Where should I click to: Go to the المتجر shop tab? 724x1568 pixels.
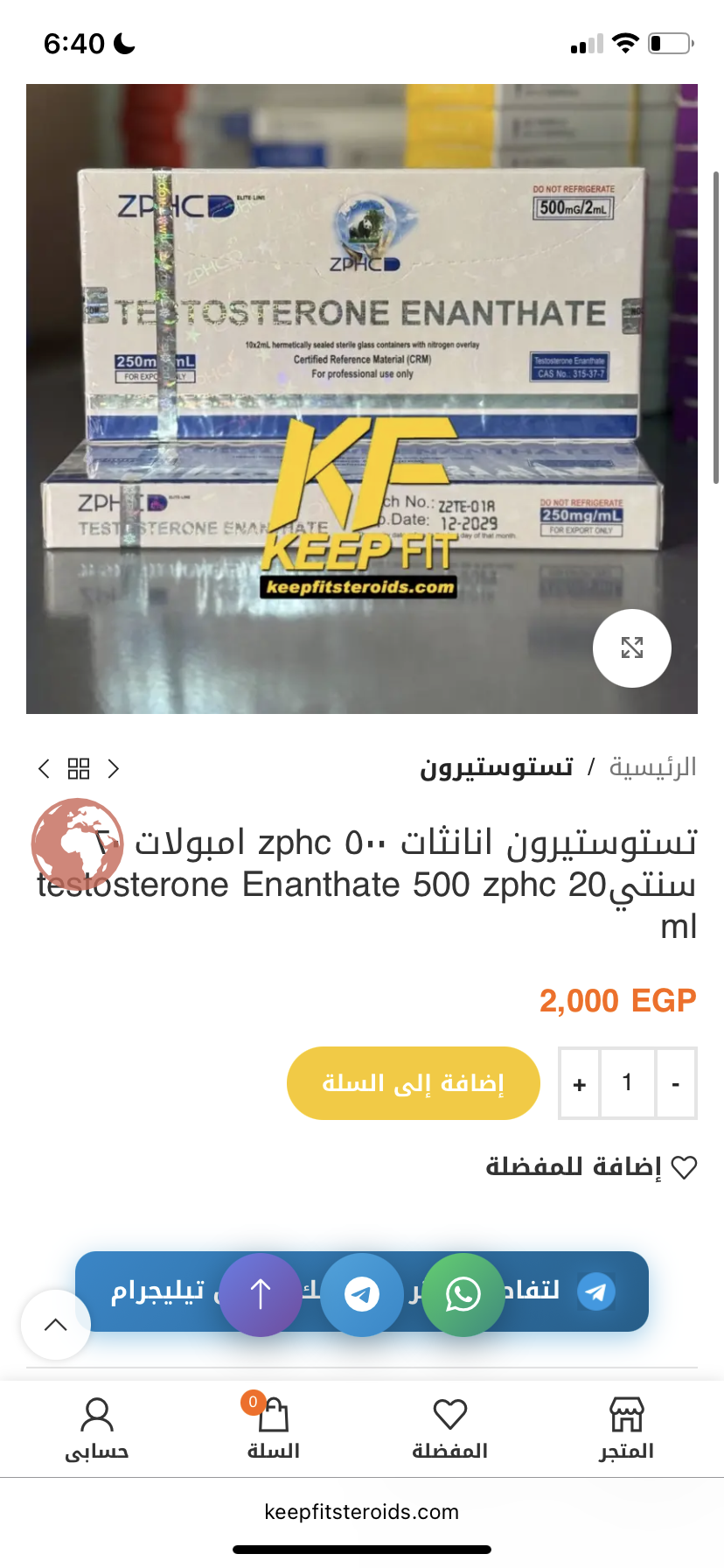pyautogui.click(x=626, y=1430)
